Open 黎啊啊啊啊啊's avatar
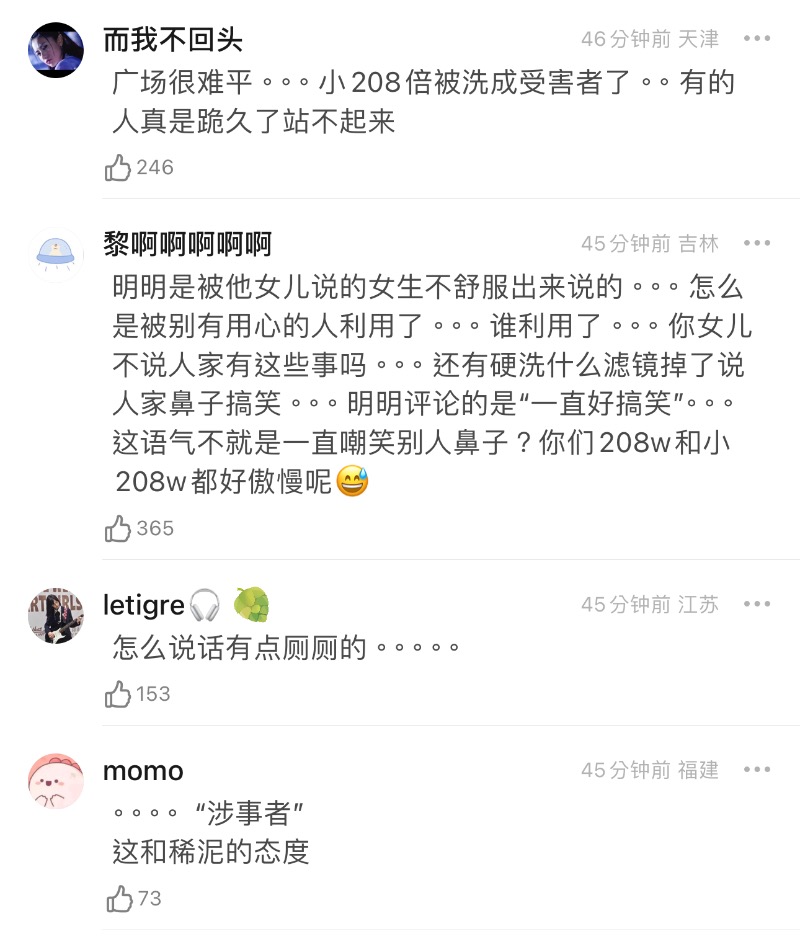800x942 pixels. (x=55, y=254)
